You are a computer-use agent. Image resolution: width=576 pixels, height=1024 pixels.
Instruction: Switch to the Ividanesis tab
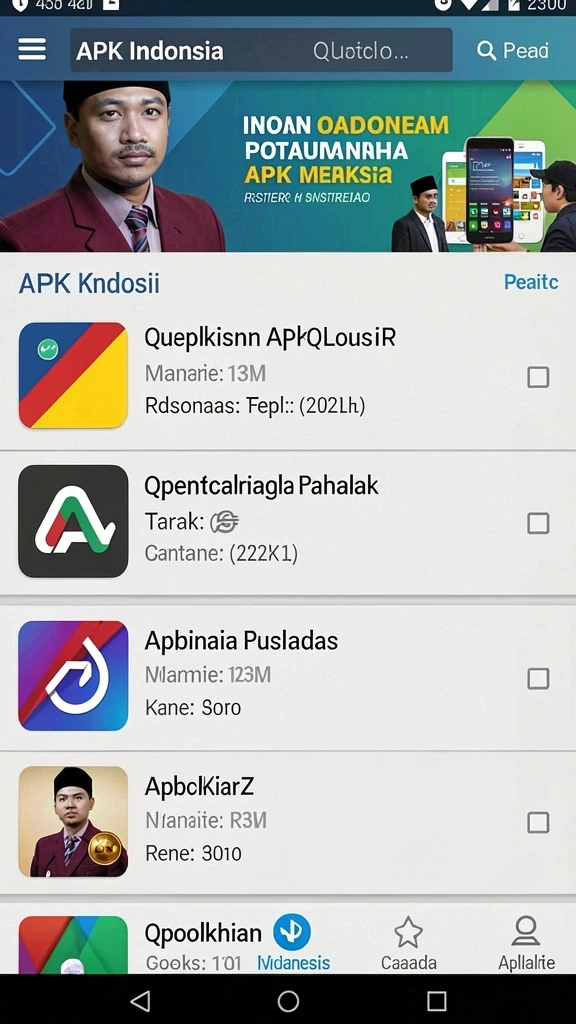[293, 942]
